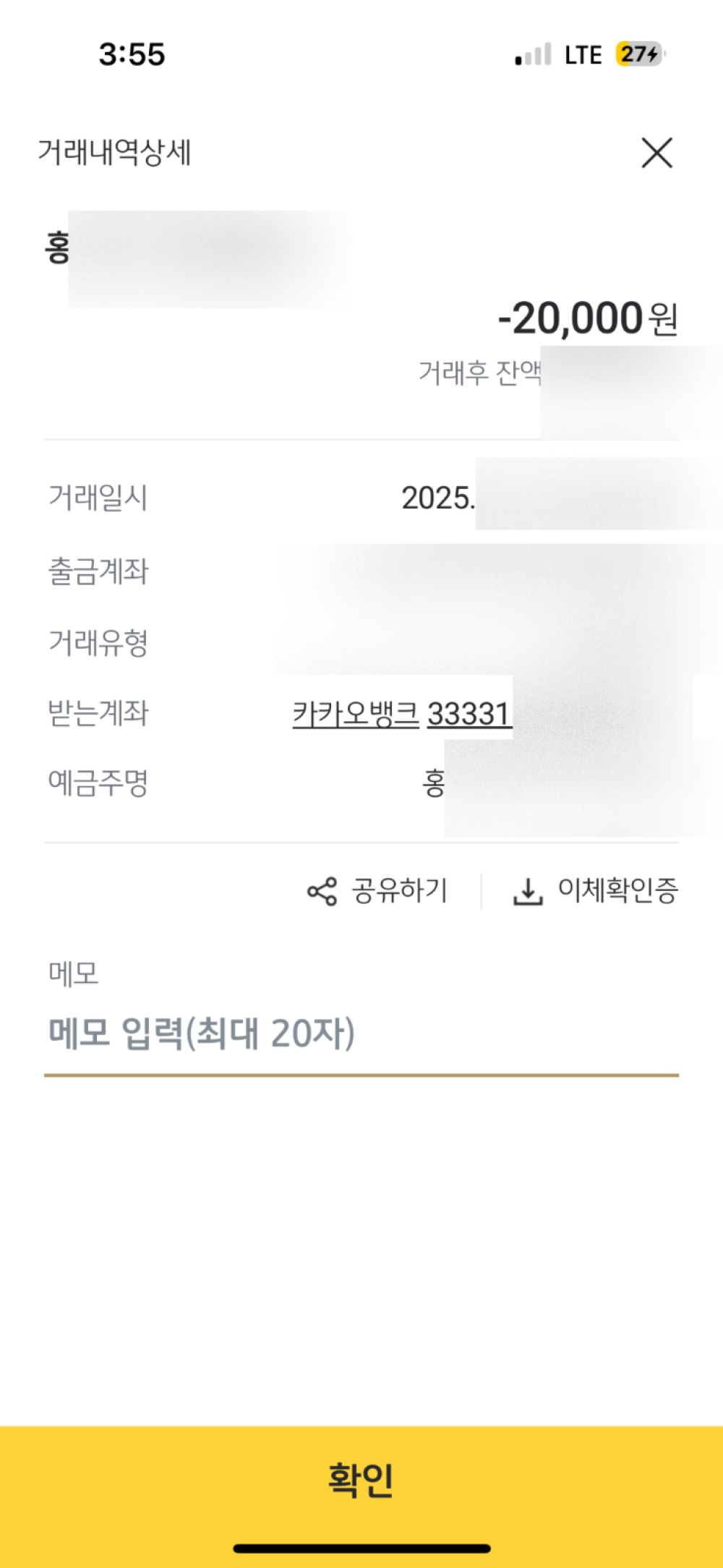Close the transaction detail screen
Image resolution: width=723 pixels, height=1568 pixels.
(x=656, y=153)
